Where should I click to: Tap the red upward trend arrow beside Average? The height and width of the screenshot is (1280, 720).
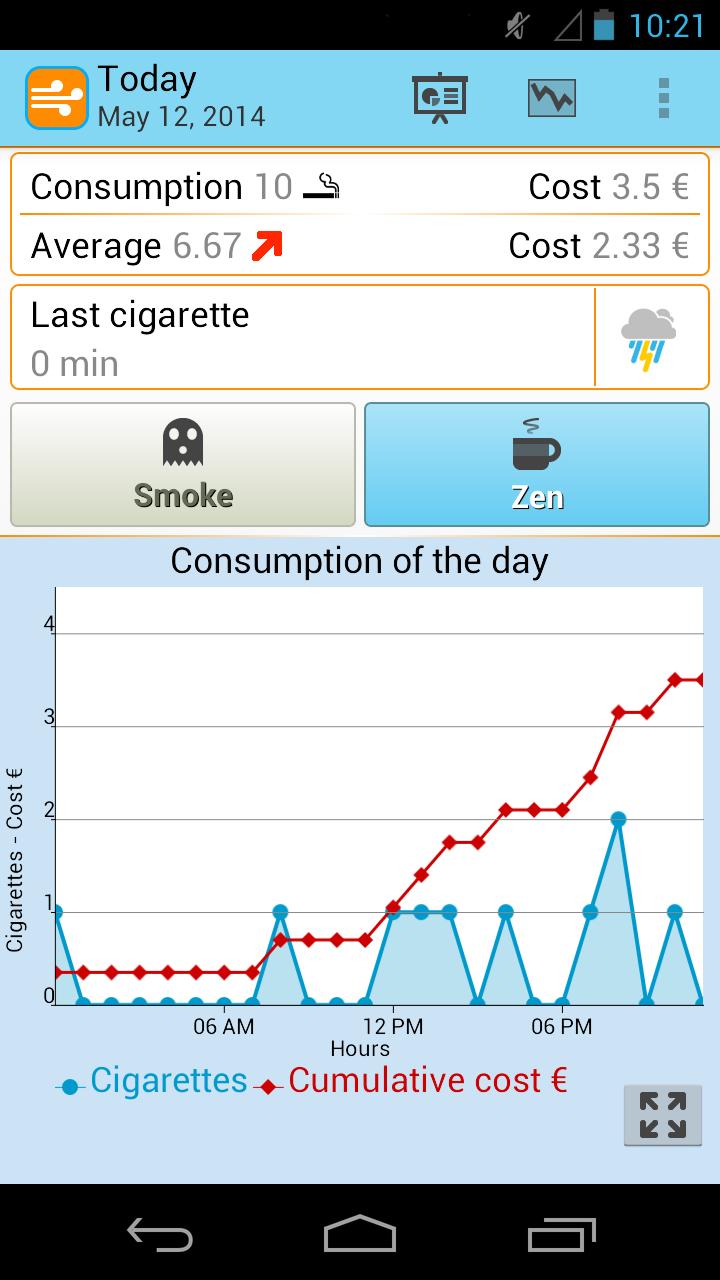[x=267, y=244]
